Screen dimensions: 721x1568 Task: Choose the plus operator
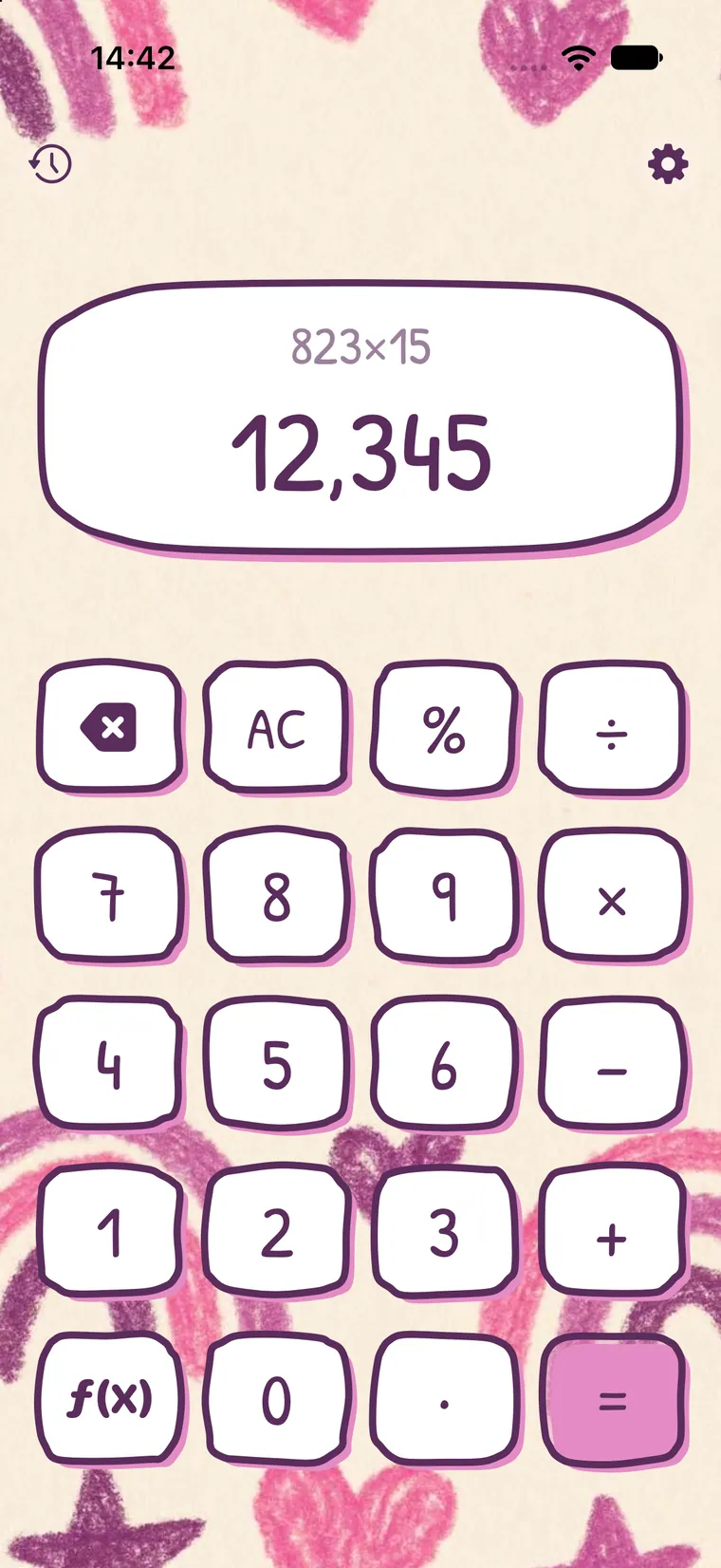coord(612,1233)
